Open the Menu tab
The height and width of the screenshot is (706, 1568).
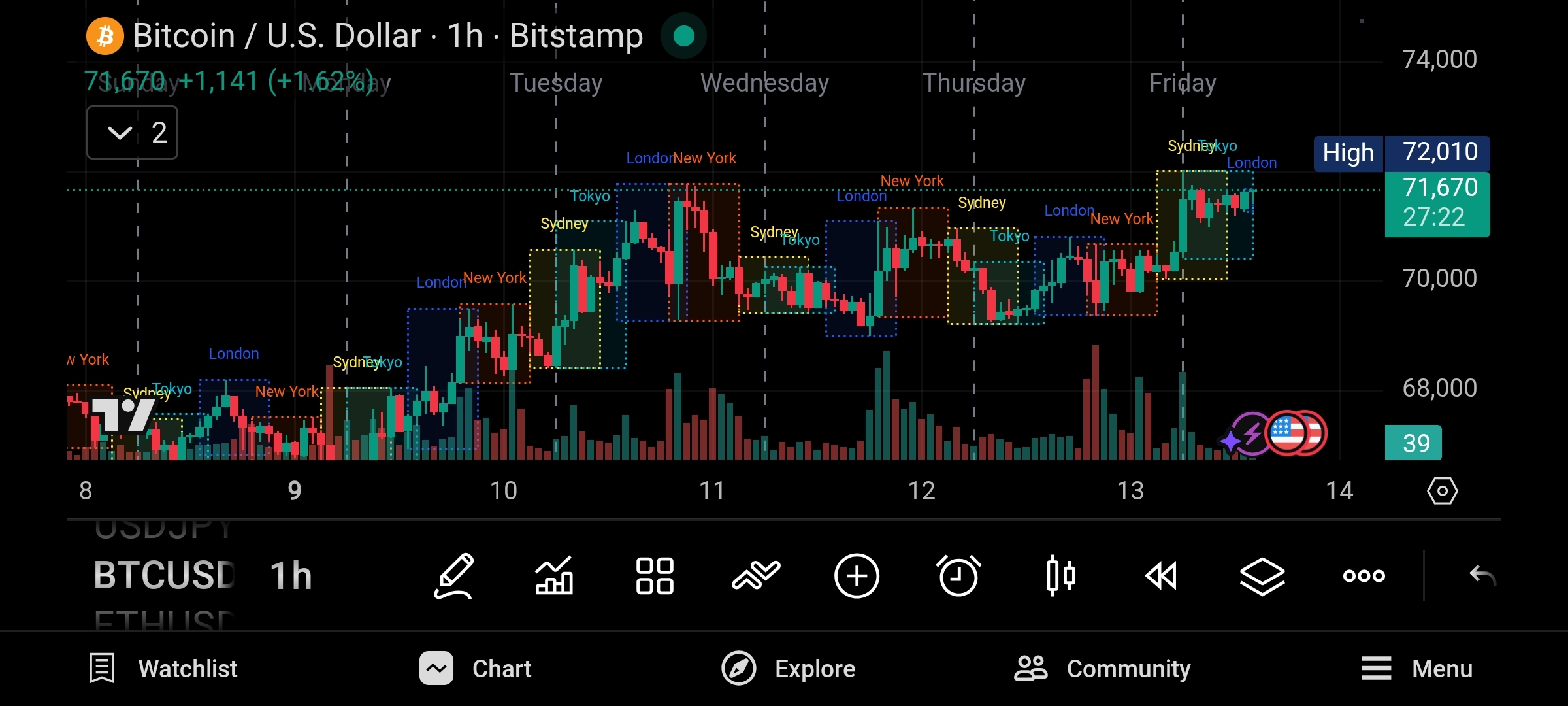pos(1416,669)
